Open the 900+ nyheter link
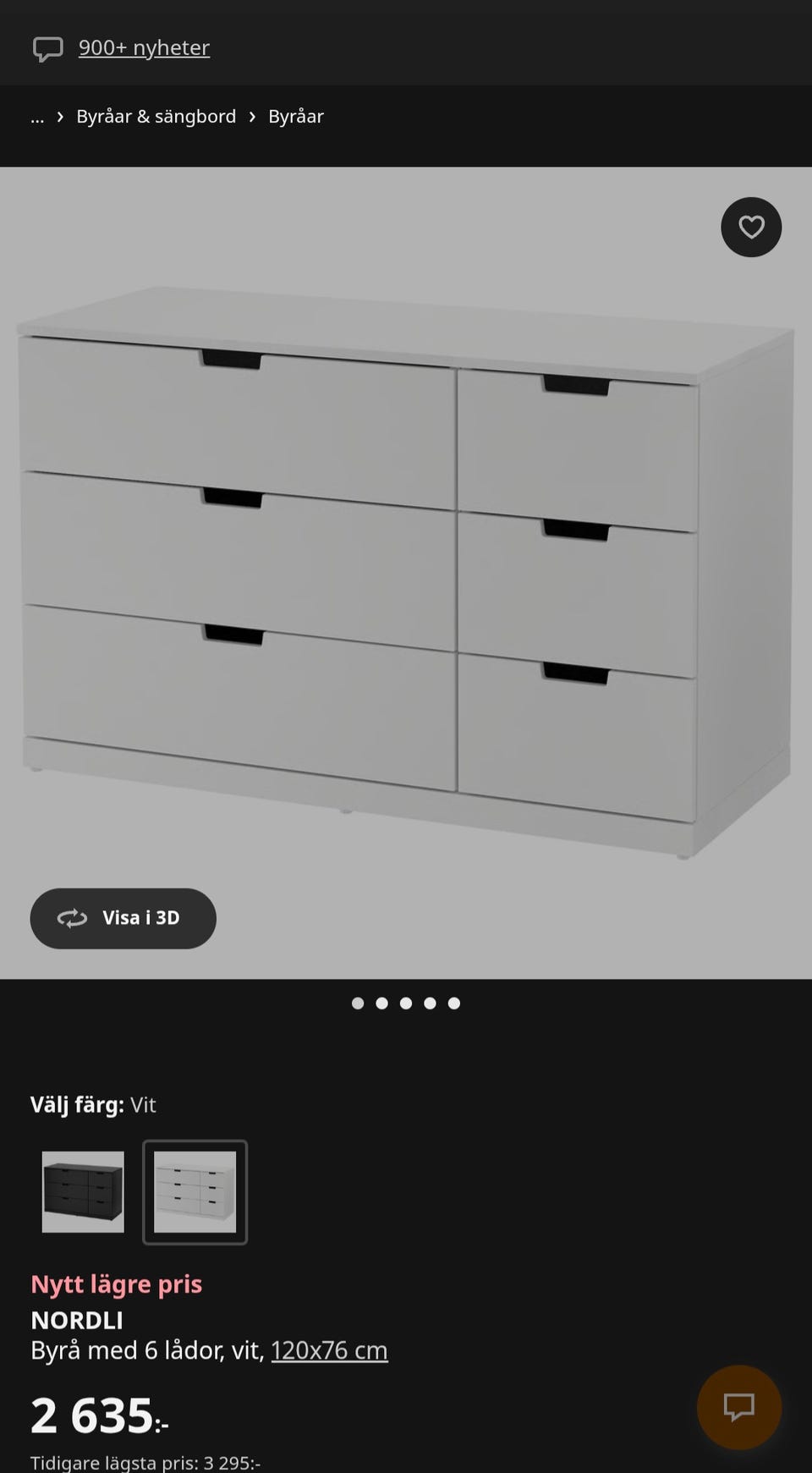This screenshot has height=1473, width=812. tap(144, 47)
